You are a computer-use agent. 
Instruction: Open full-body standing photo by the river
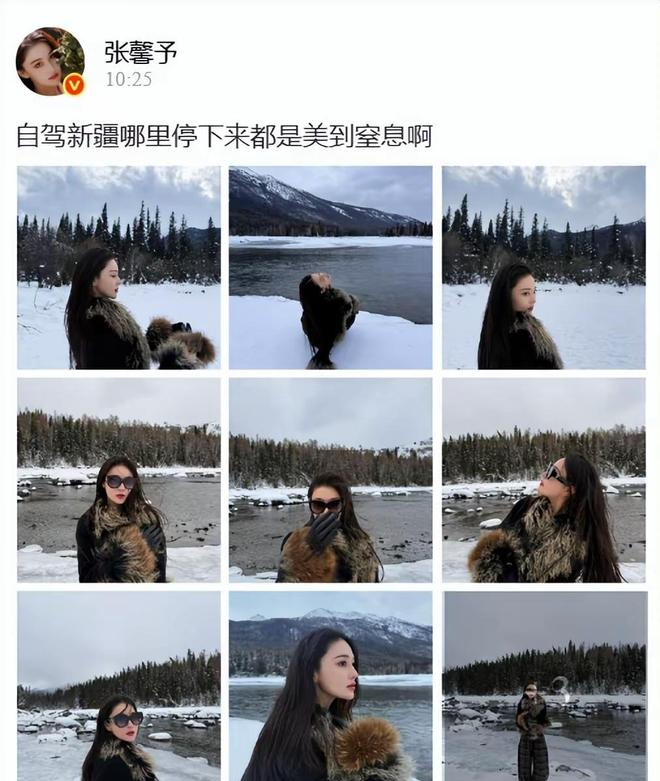click(x=543, y=686)
